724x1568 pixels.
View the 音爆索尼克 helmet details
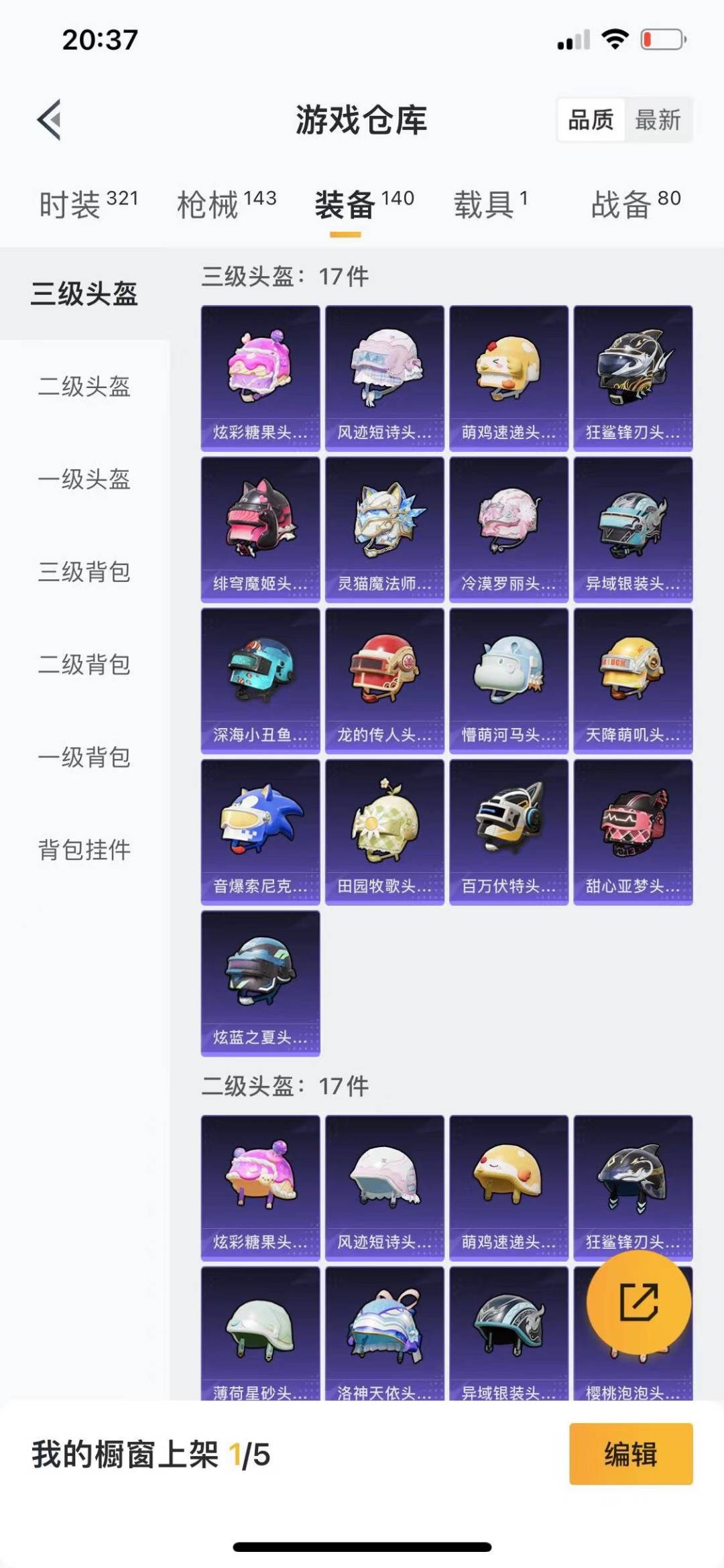[x=259, y=831]
